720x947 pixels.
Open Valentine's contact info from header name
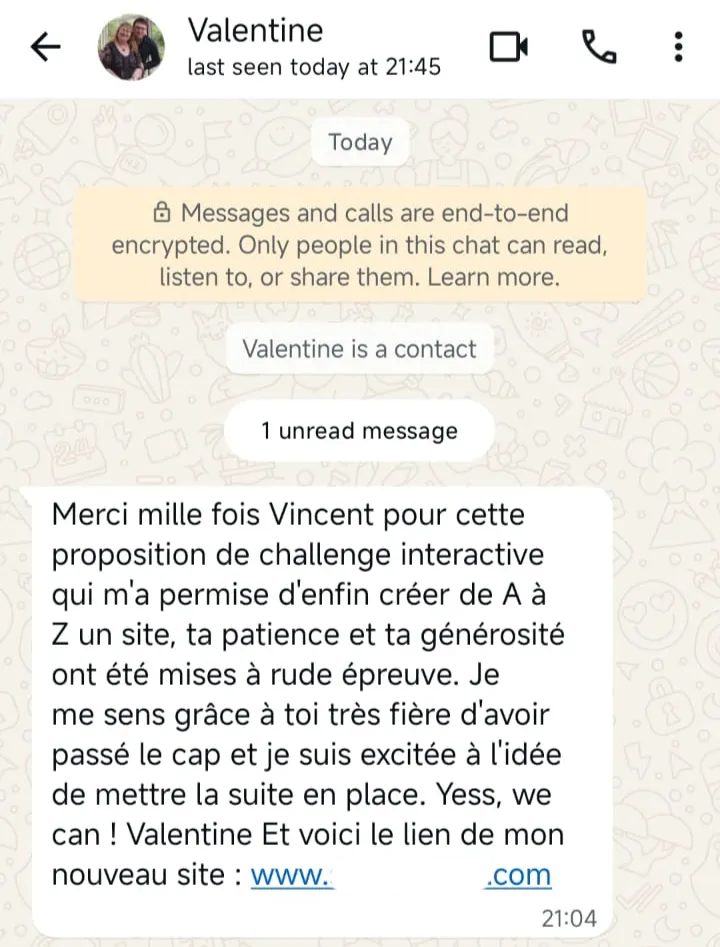coord(256,30)
